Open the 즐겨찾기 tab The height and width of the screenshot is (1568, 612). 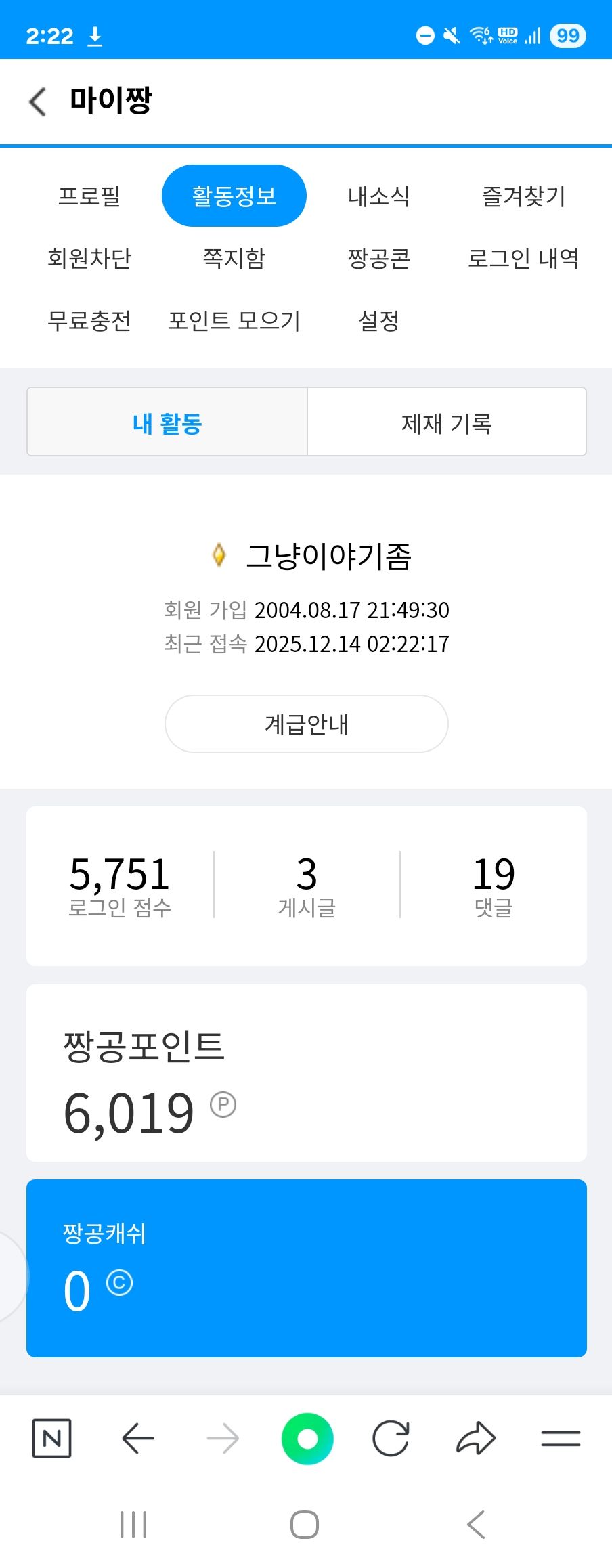(x=523, y=196)
